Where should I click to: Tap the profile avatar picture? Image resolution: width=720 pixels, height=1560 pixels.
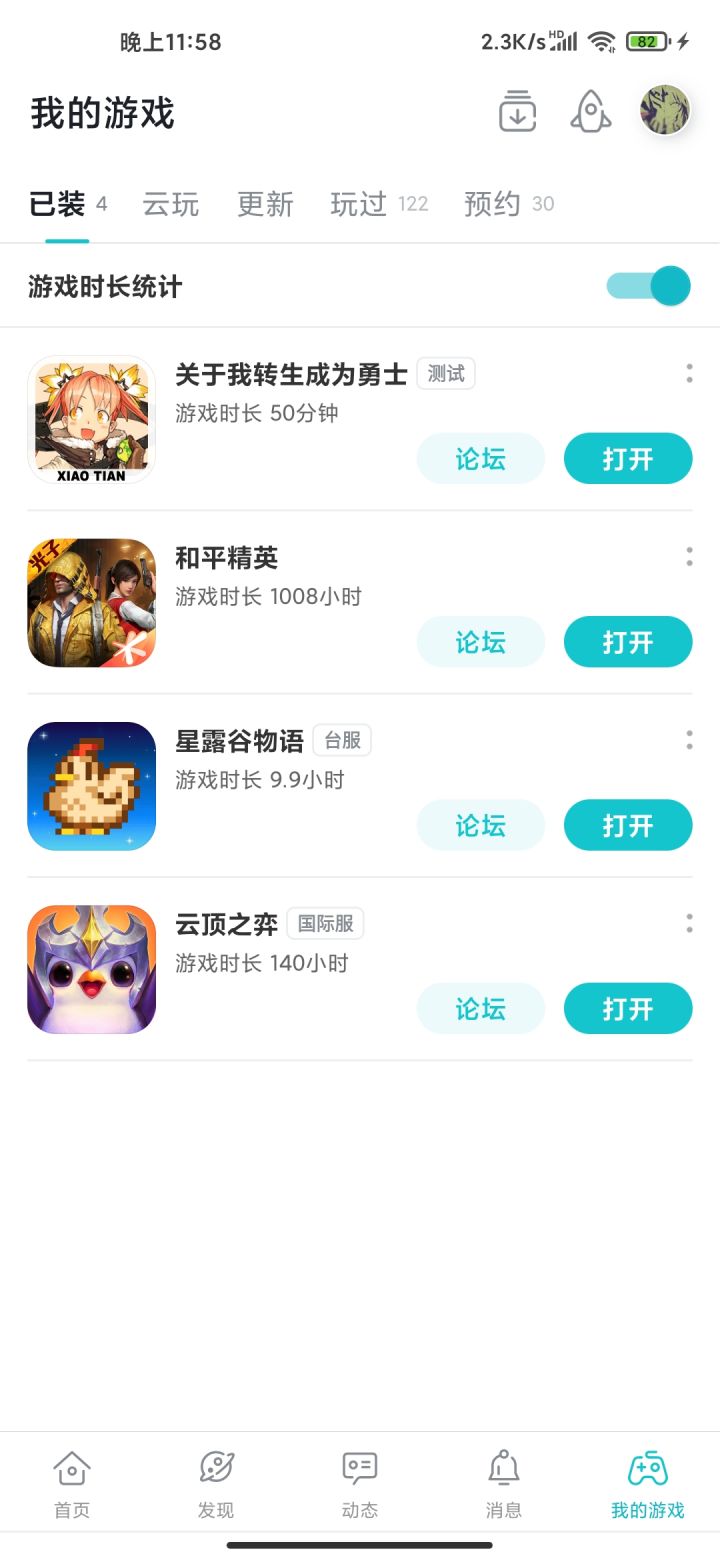pos(663,111)
